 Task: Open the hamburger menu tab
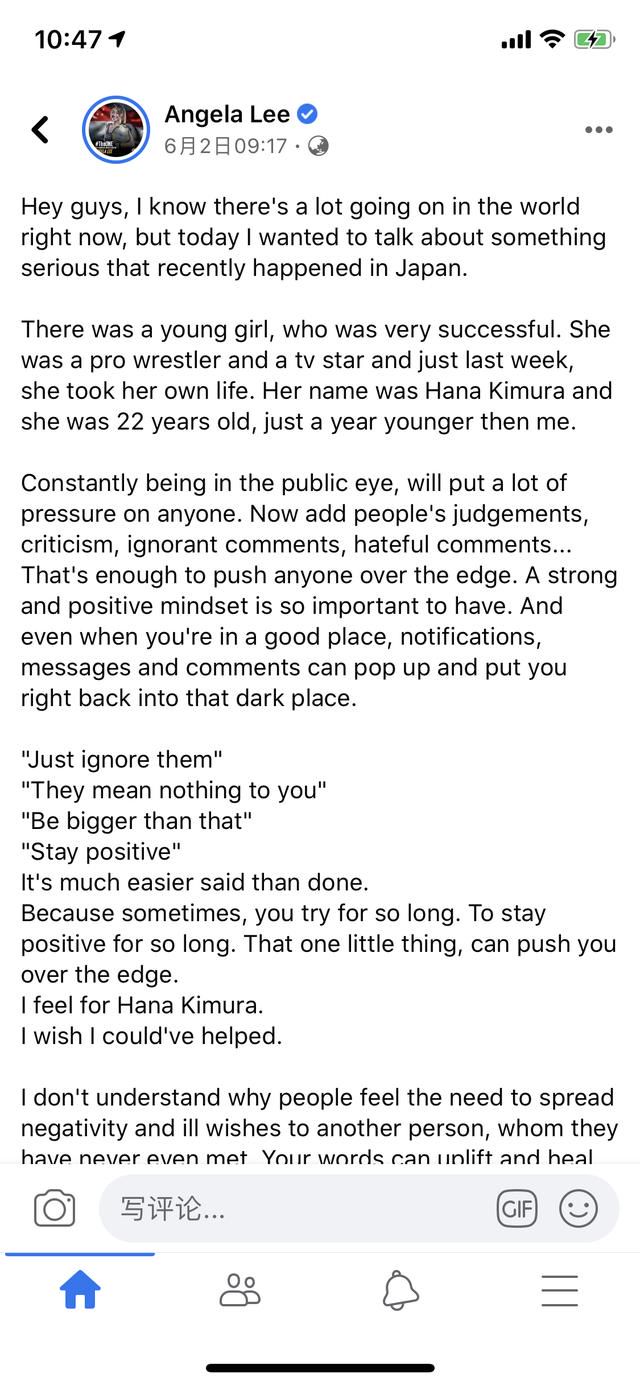pos(560,1291)
